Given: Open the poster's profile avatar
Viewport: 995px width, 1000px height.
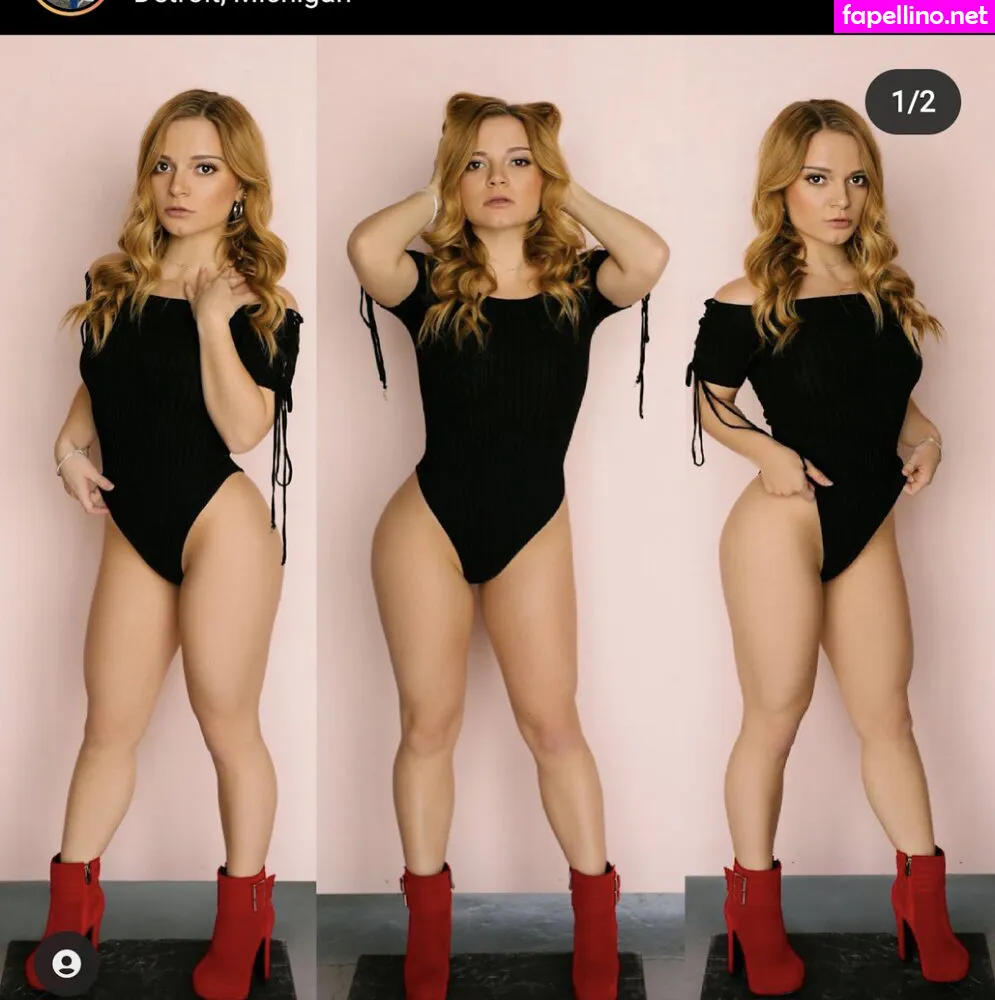Looking at the screenshot, I should coord(70,4).
